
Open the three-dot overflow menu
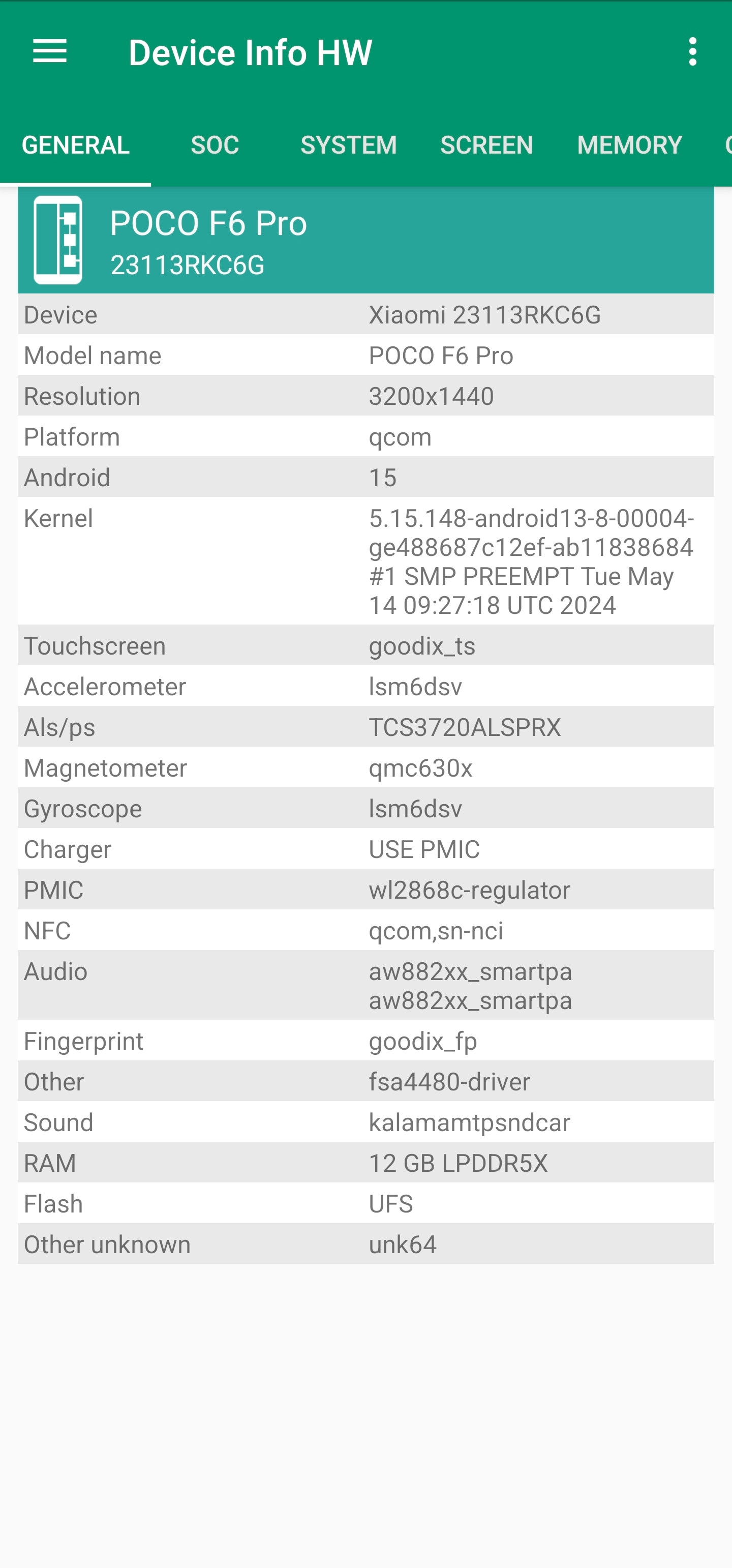[x=692, y=52]
